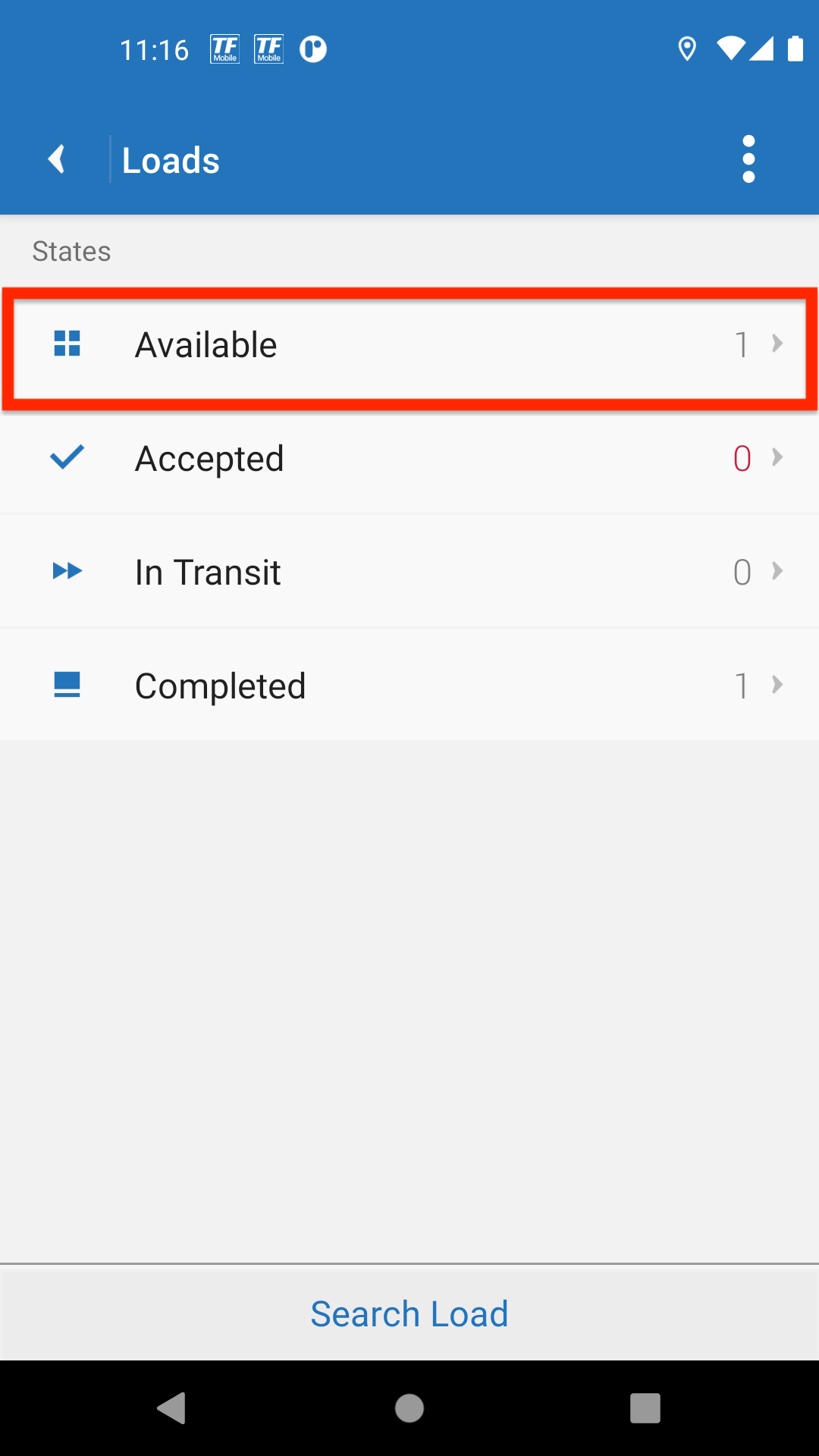Open the Available loads list
The width and height of the screenshot is (819, 1456).
point(409,344)
